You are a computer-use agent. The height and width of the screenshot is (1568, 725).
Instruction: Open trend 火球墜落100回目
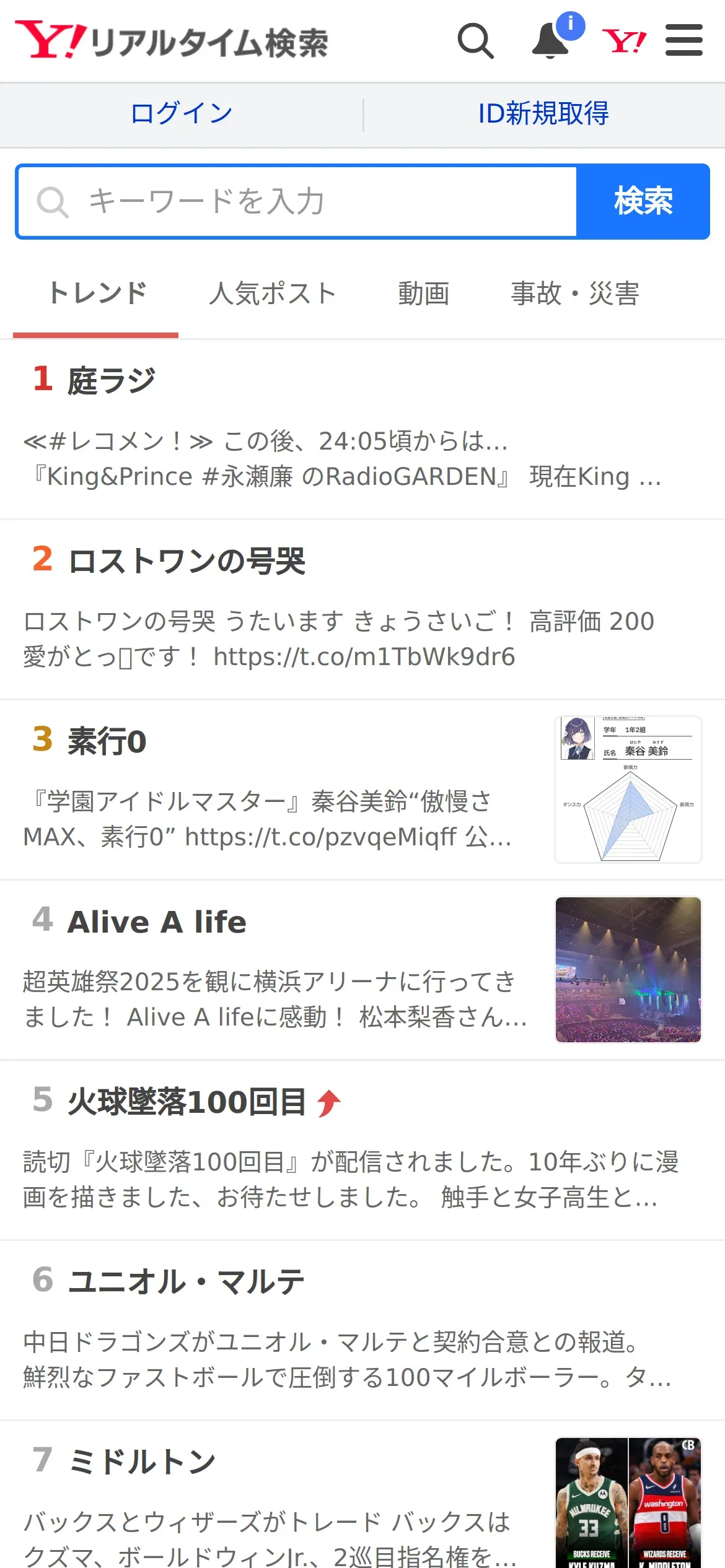tap(362, 1151)
